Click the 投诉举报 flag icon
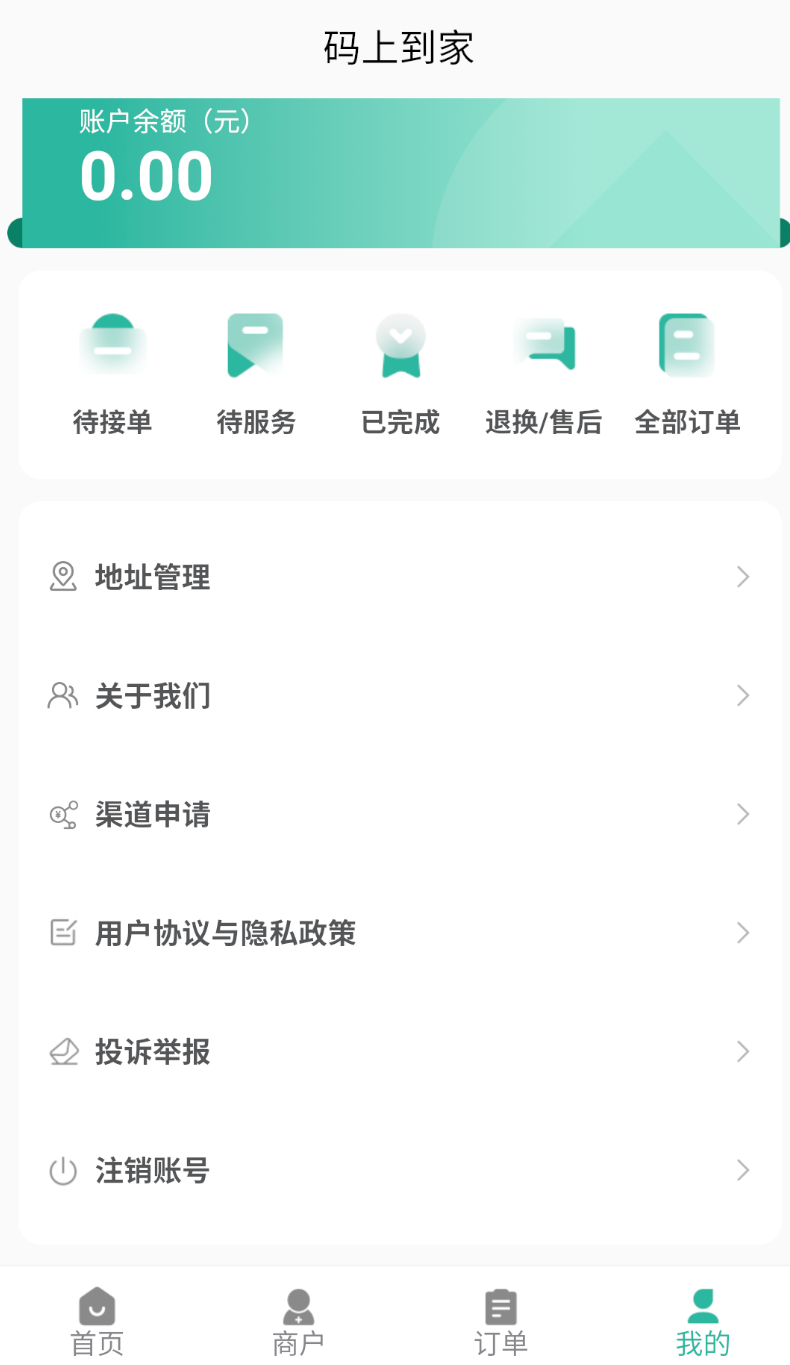The width and height of the screenshot is (790, 1365). [63, 1051]
